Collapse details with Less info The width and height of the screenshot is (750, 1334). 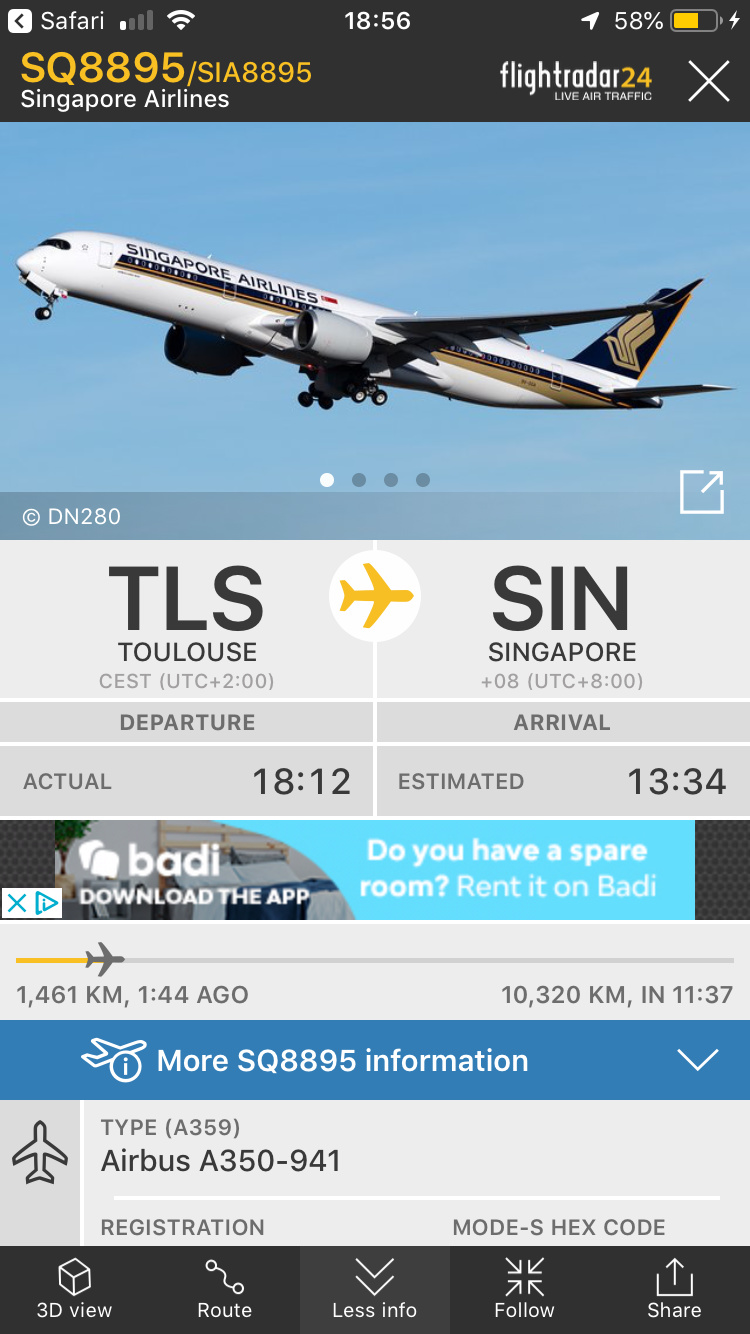click(374, 1288)
